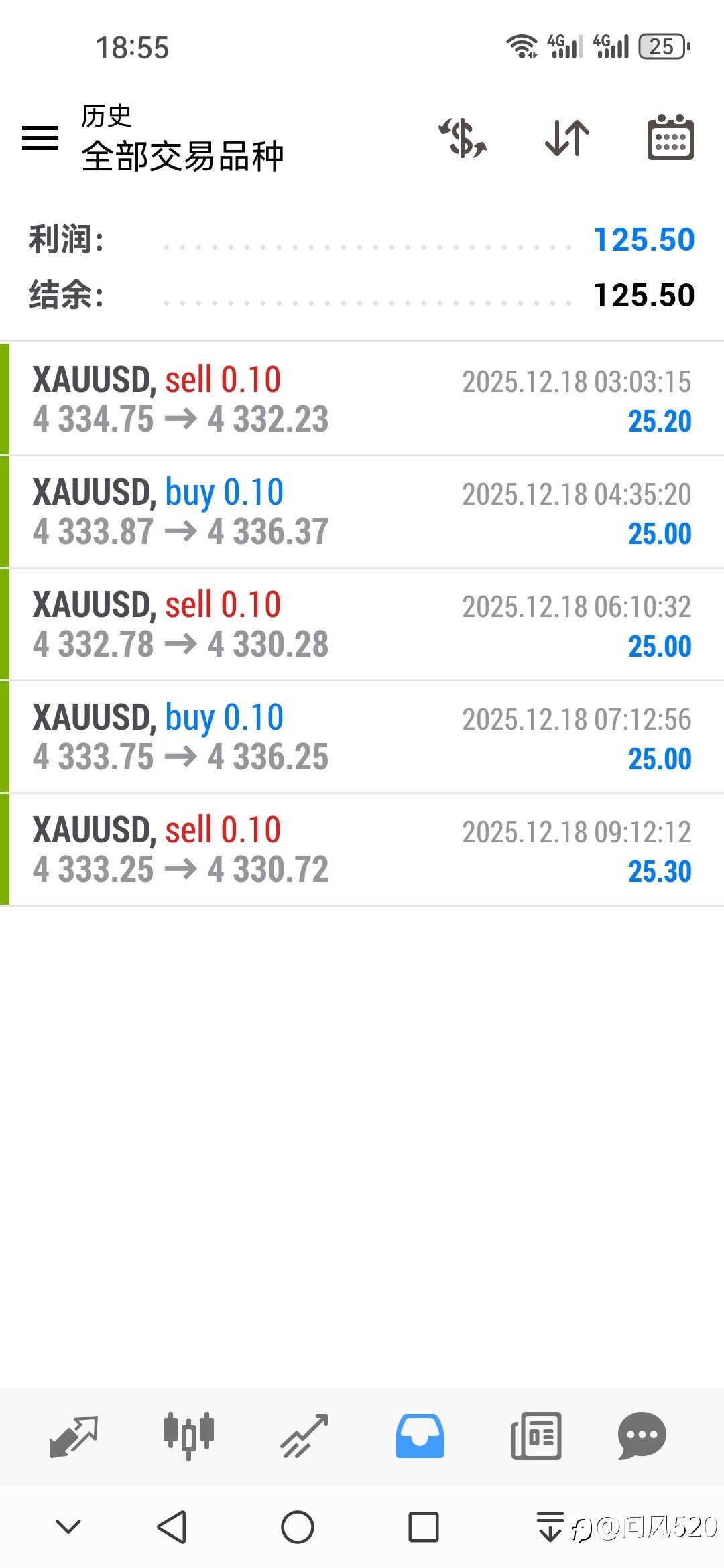
Task: Switch to the trade trend-line tab
Action: [x=304, y=1435]
